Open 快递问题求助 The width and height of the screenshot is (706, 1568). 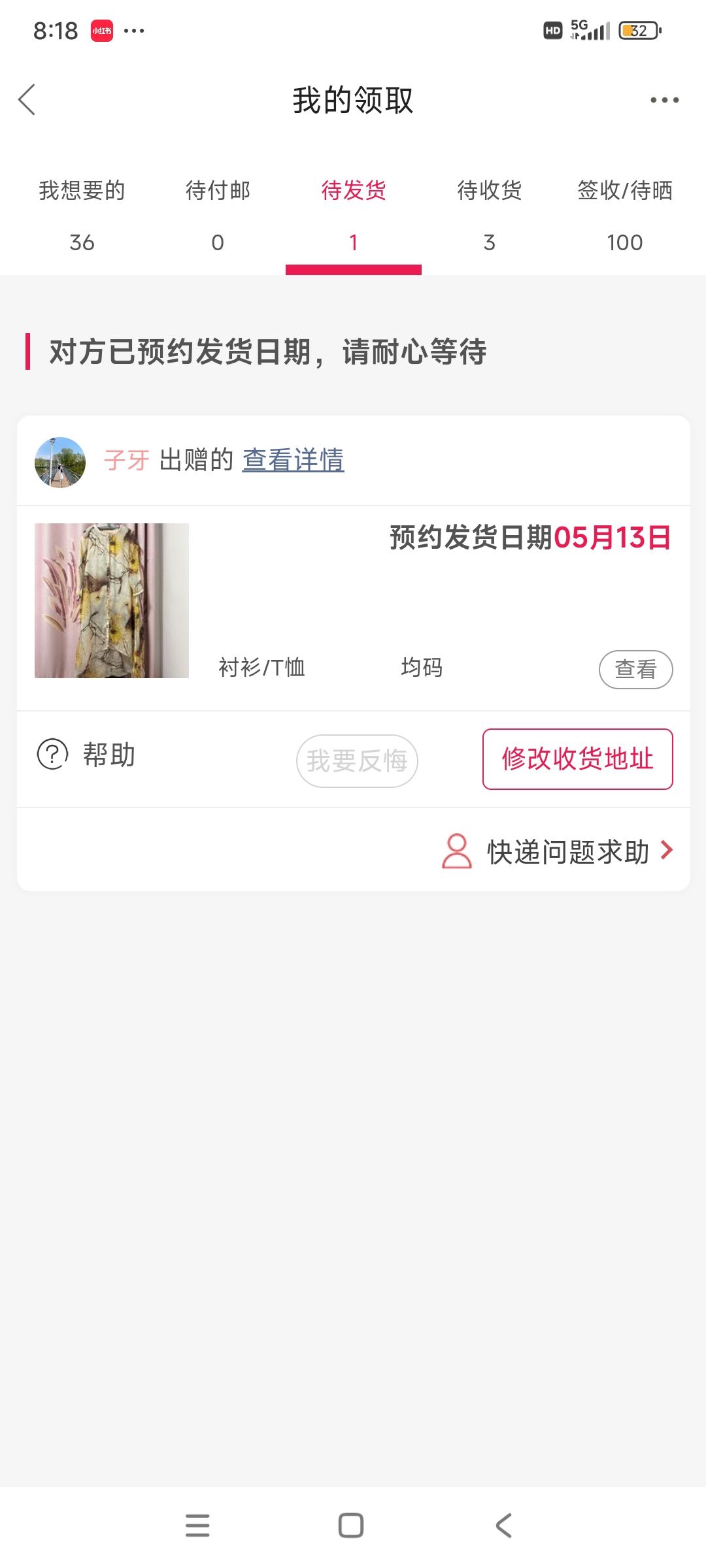[x=558, y=851]
